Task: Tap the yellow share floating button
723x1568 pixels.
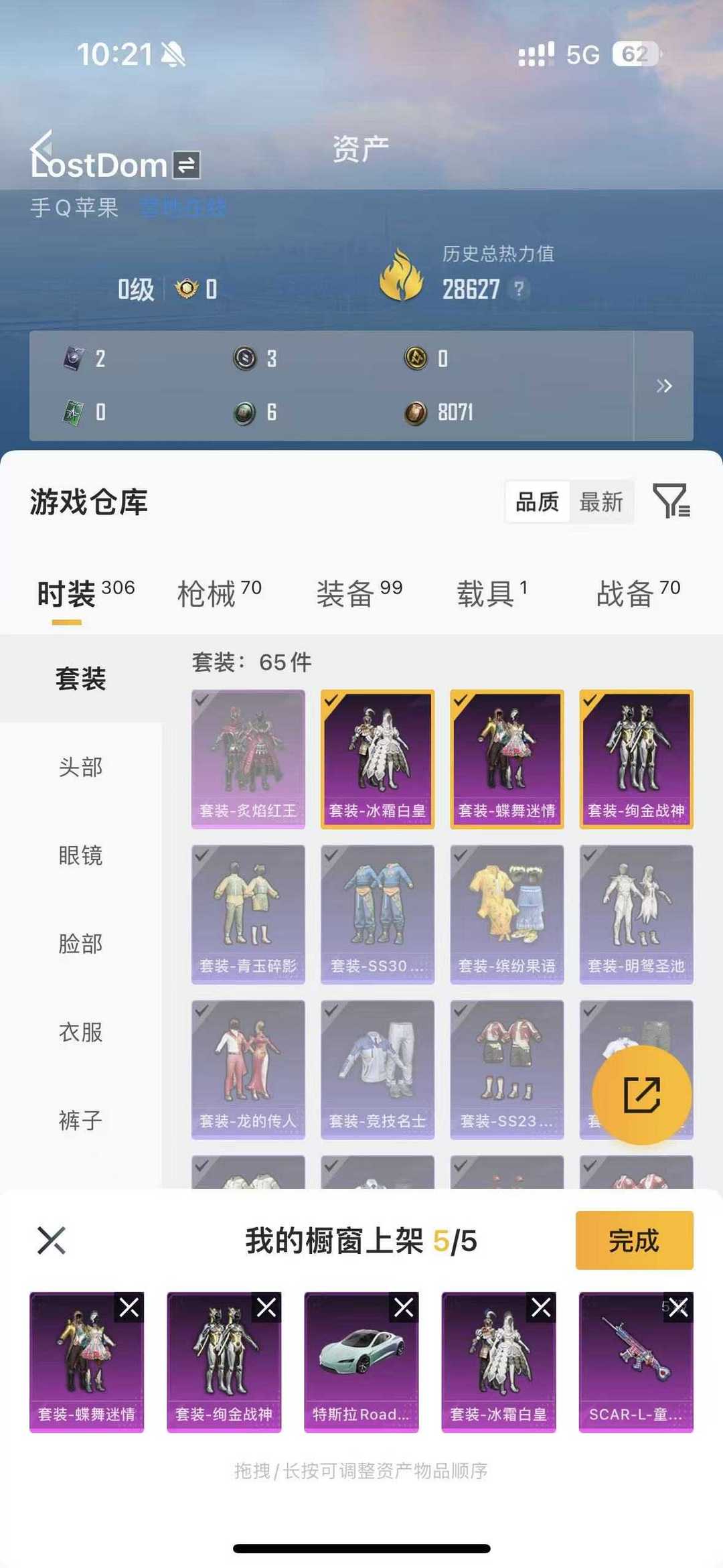Action: tap(641, 1094)
